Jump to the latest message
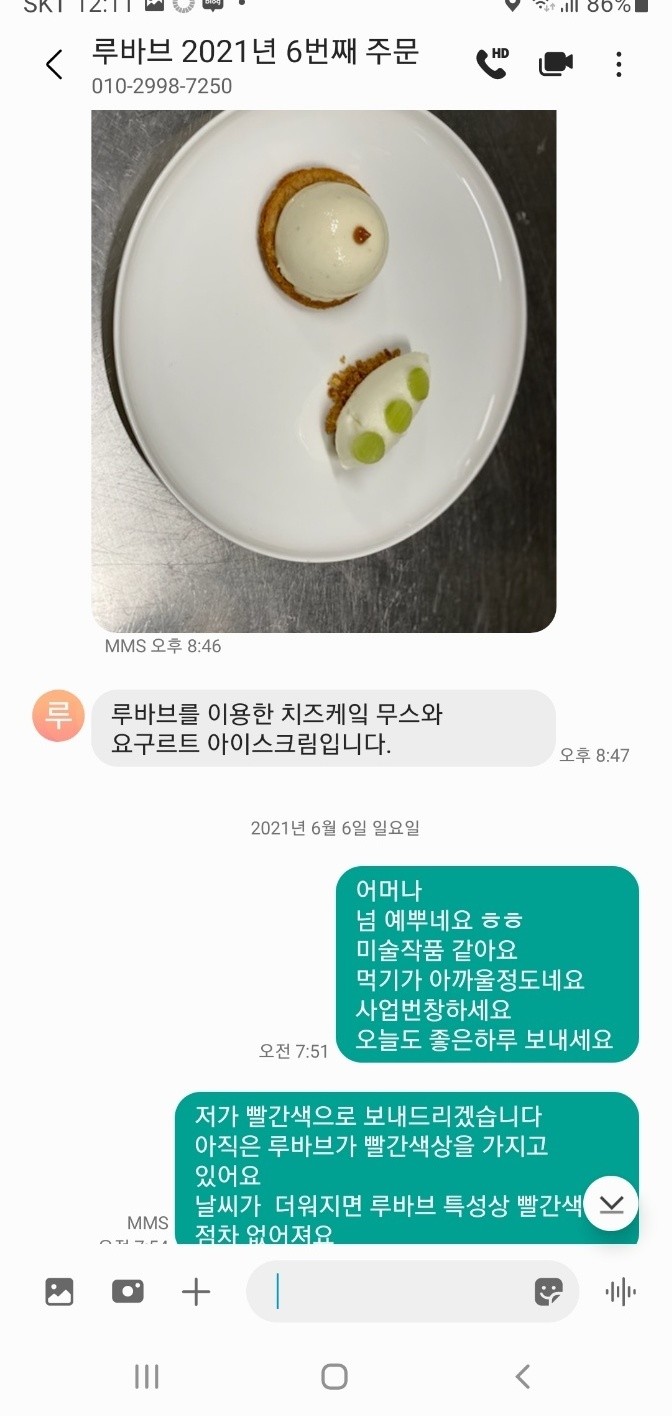The image size is (672, 1416). [611, 1205]
